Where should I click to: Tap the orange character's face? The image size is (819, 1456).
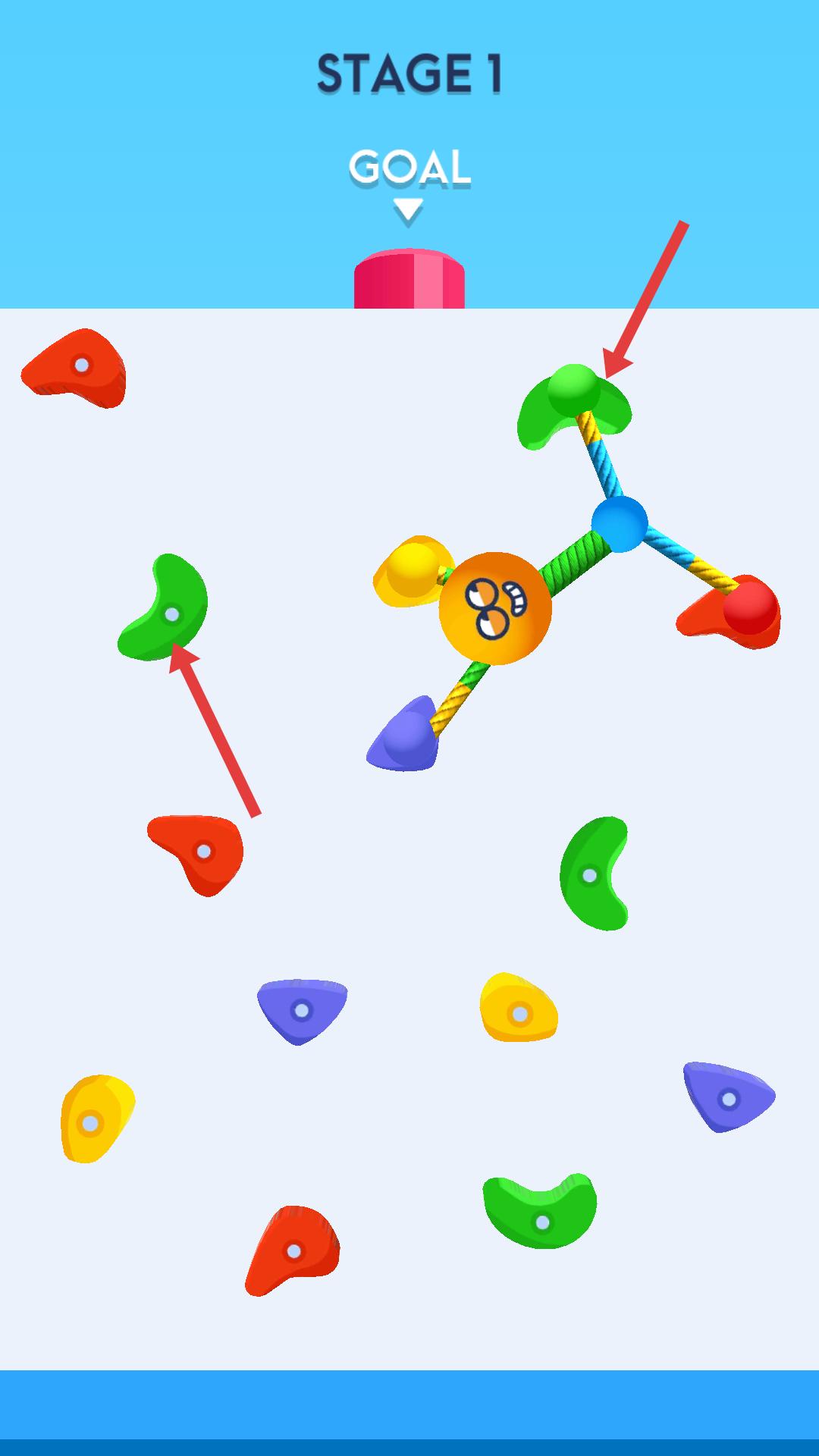[495, 608]
